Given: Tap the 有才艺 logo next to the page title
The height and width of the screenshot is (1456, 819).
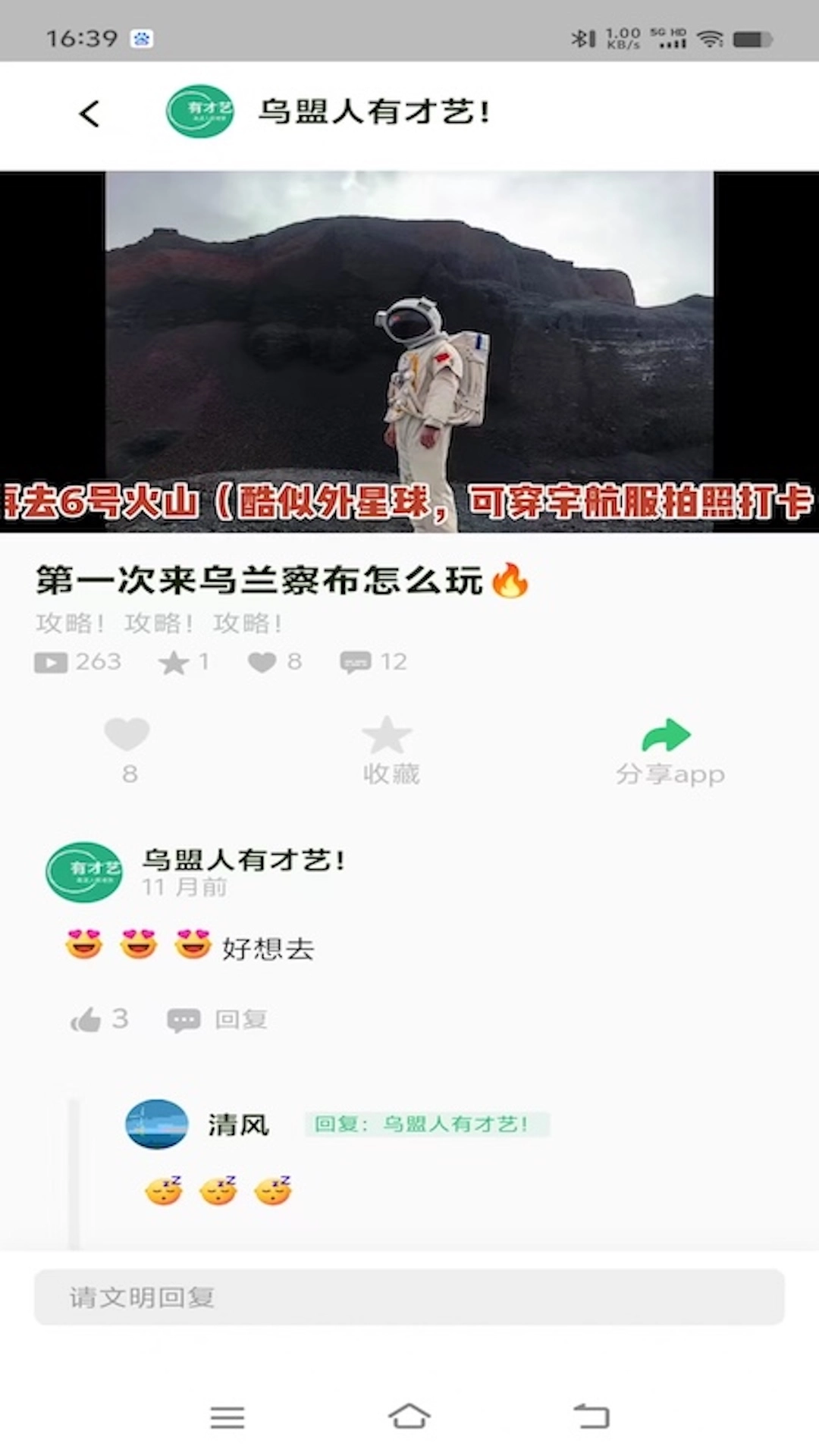Looking at the screenshot, I should (199, 111).
